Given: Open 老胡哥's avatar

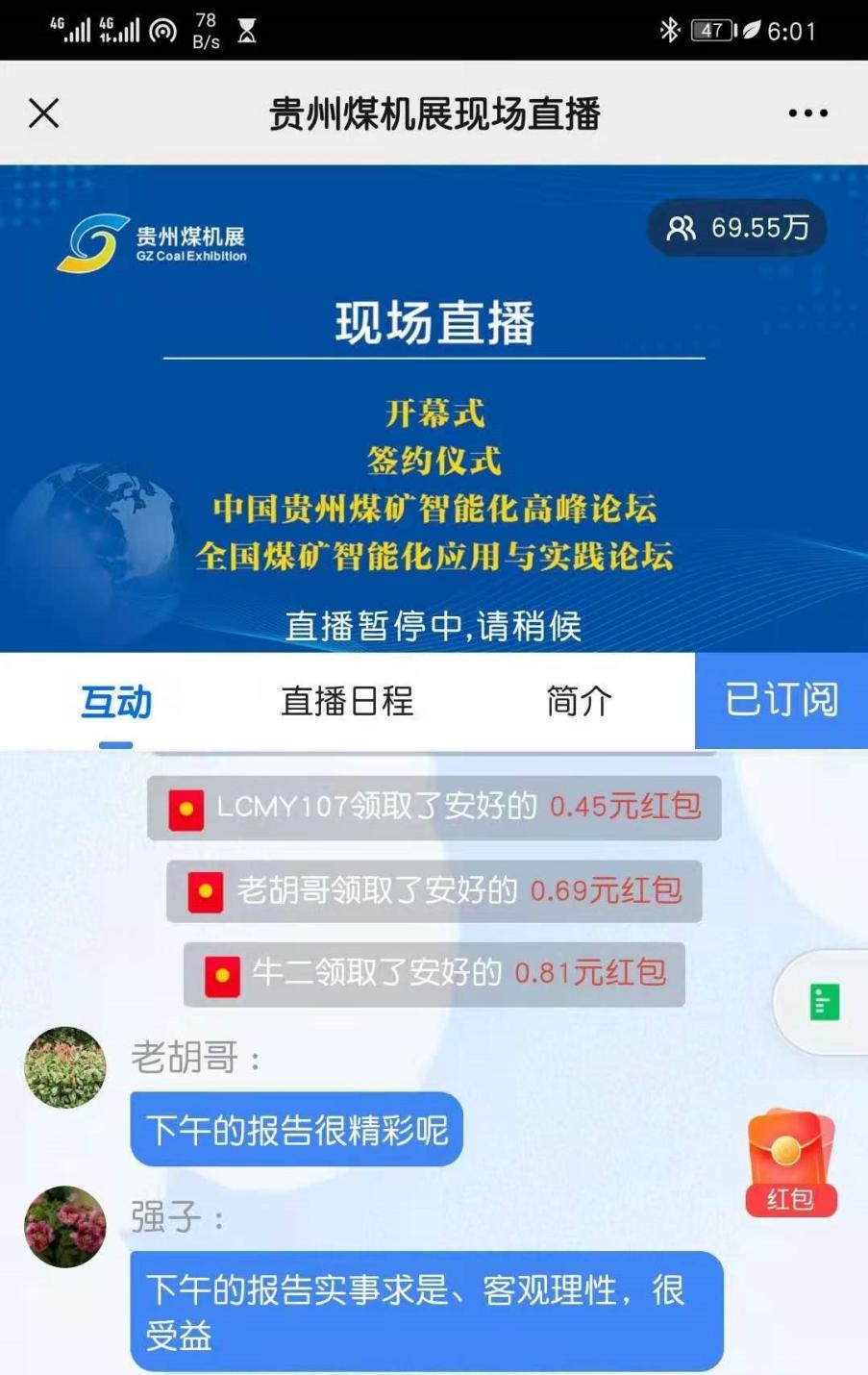Looking at the screenshot, I should 65,1067.
